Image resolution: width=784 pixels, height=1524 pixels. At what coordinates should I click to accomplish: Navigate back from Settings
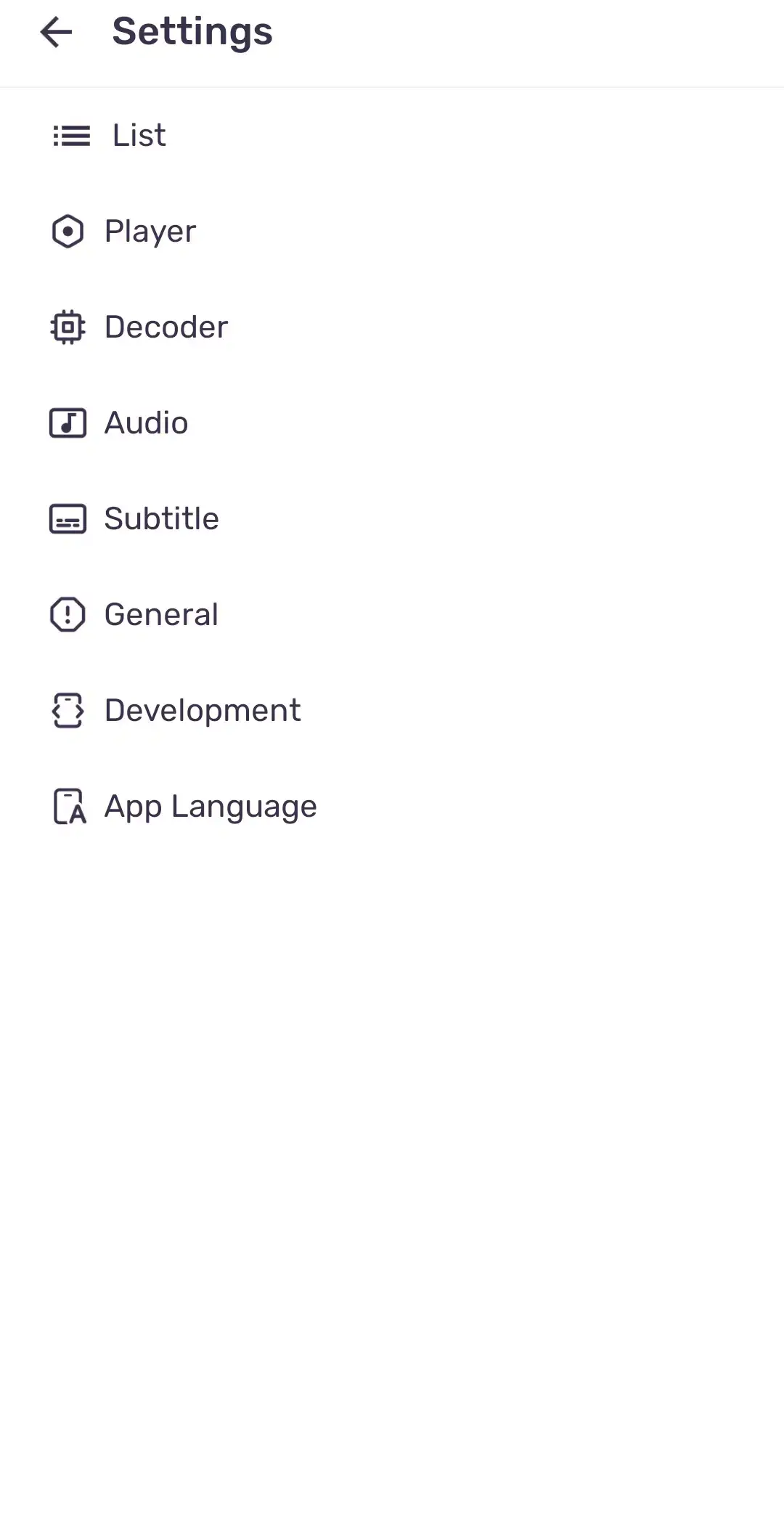[x=55, y=32]
